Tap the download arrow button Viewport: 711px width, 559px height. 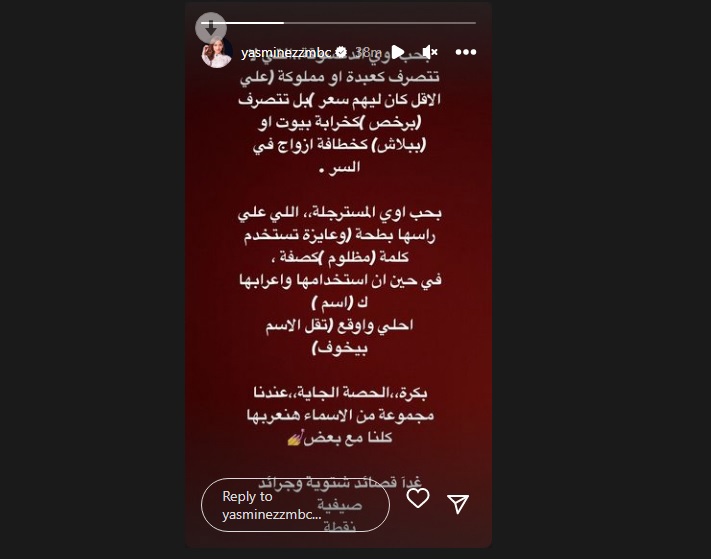tap(212, 24)
